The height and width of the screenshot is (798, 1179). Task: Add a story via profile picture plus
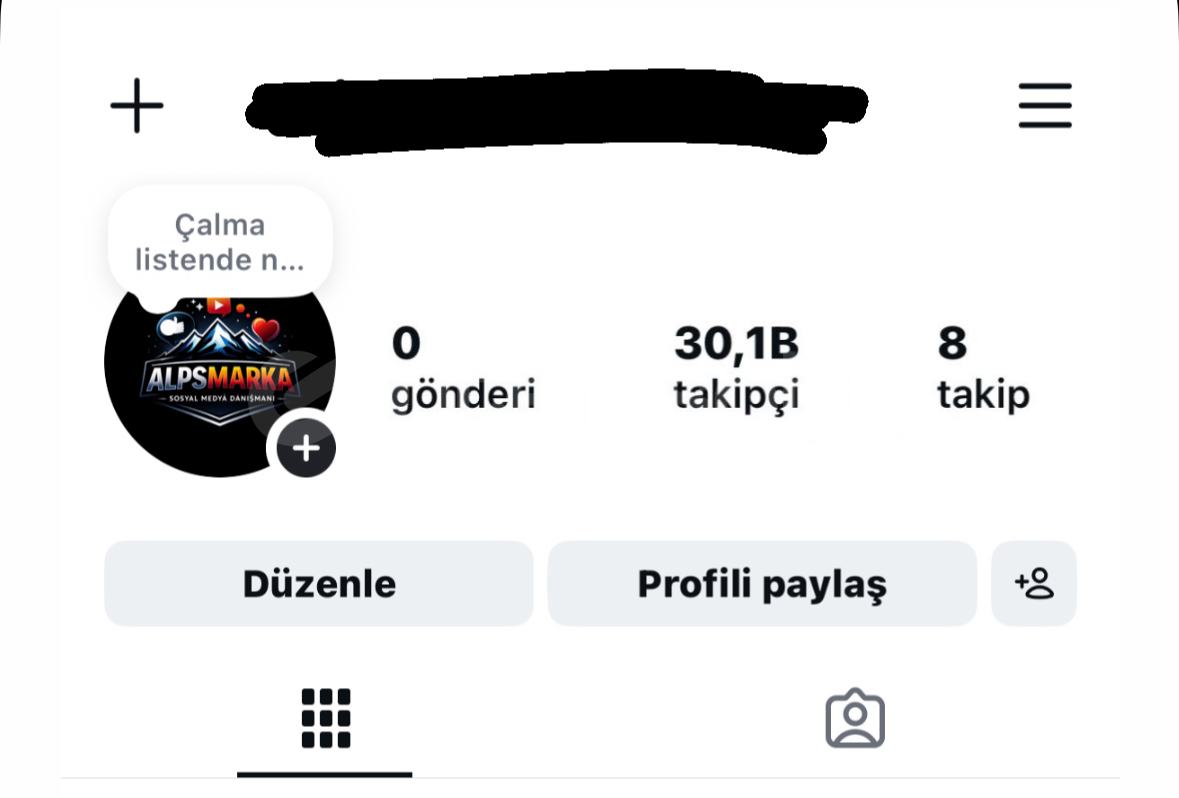pyautogui.click(x=306, y=448)
